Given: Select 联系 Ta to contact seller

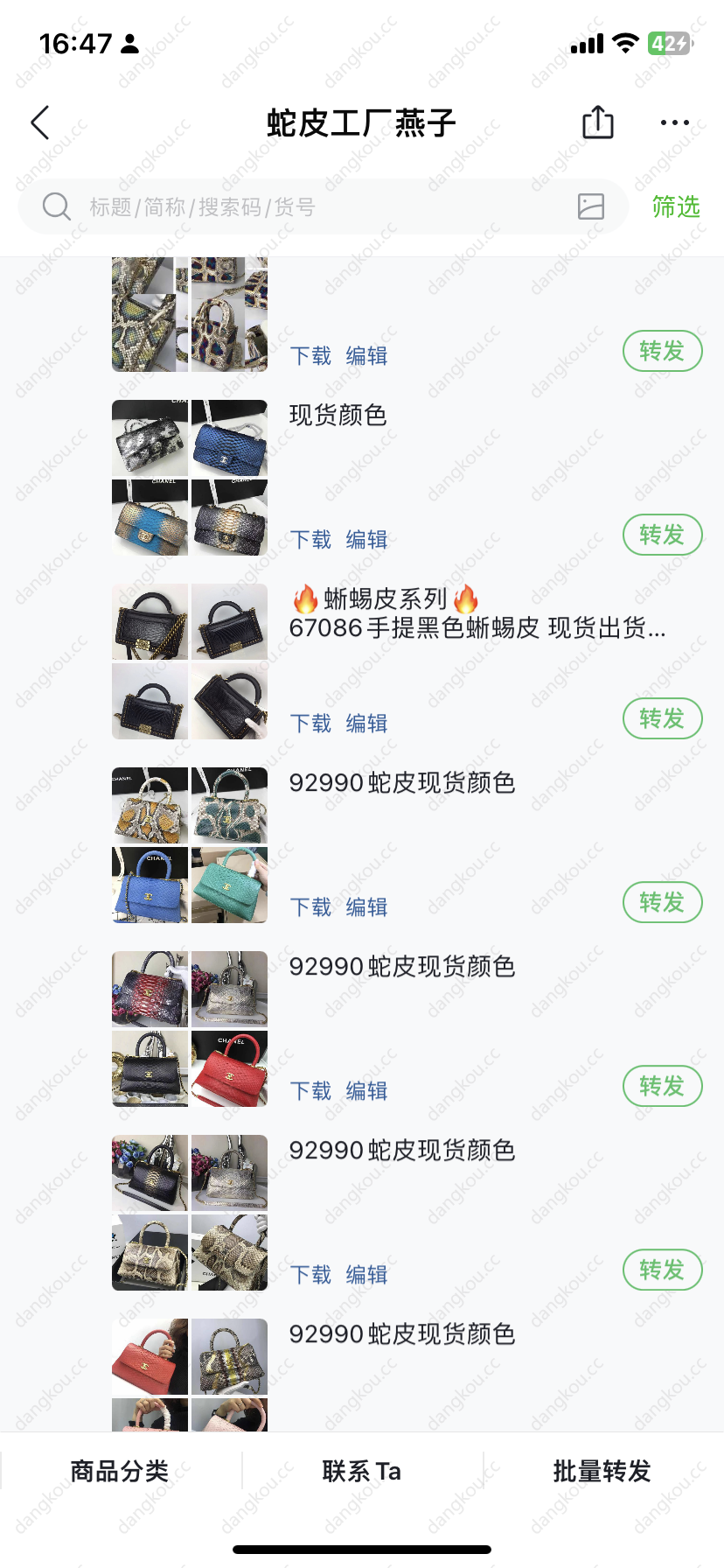Looking at the screenshot, I should [x=362, y=1471].
